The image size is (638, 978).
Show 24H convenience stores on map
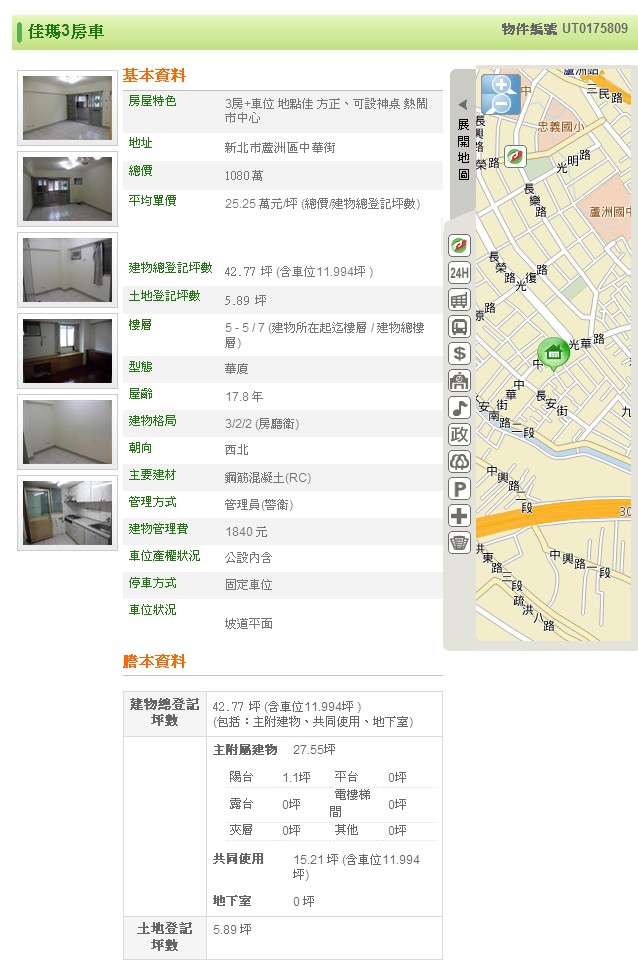pyautogui.click(x=459, y=273)
